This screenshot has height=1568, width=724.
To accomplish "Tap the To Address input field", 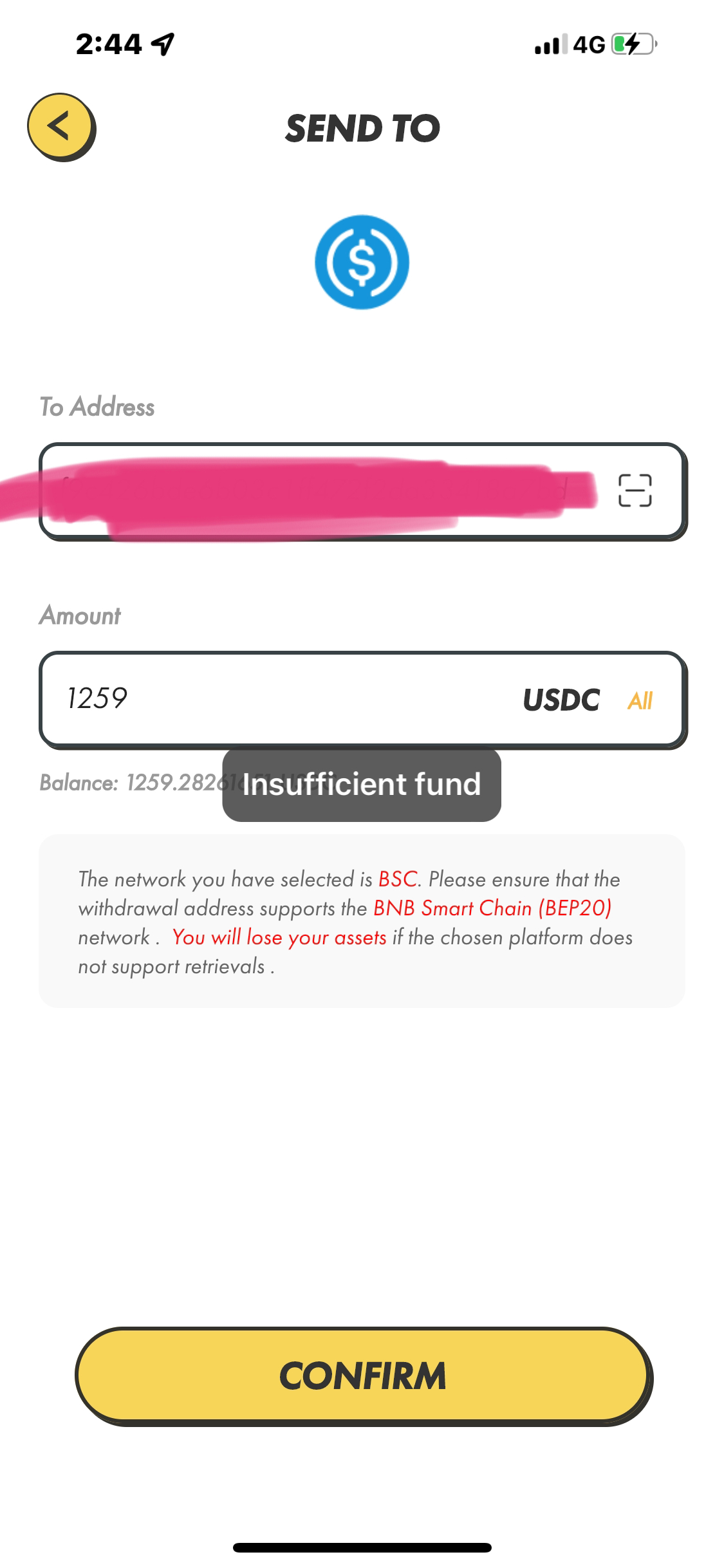I will 363,492.
